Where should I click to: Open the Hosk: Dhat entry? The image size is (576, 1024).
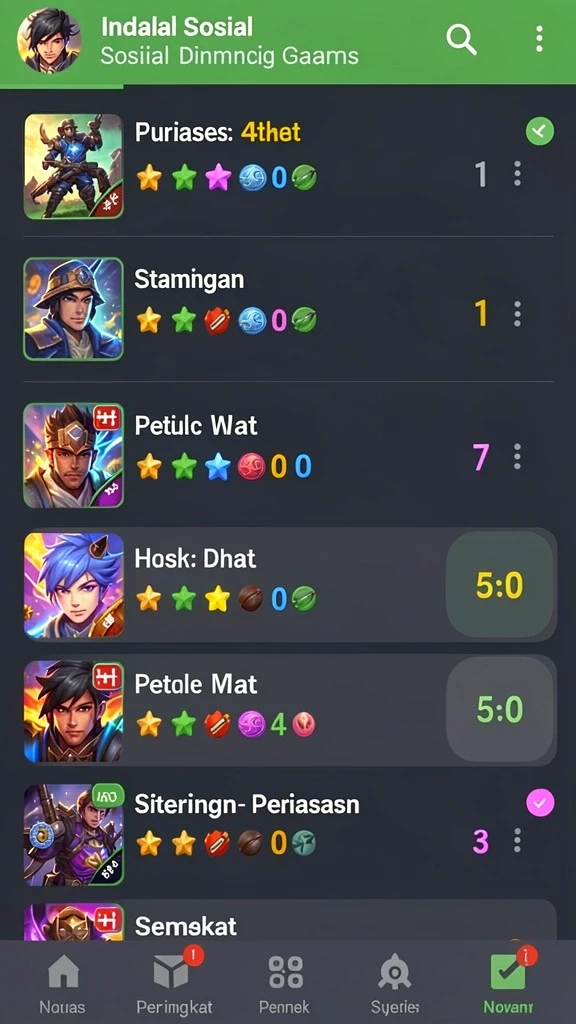288,584
